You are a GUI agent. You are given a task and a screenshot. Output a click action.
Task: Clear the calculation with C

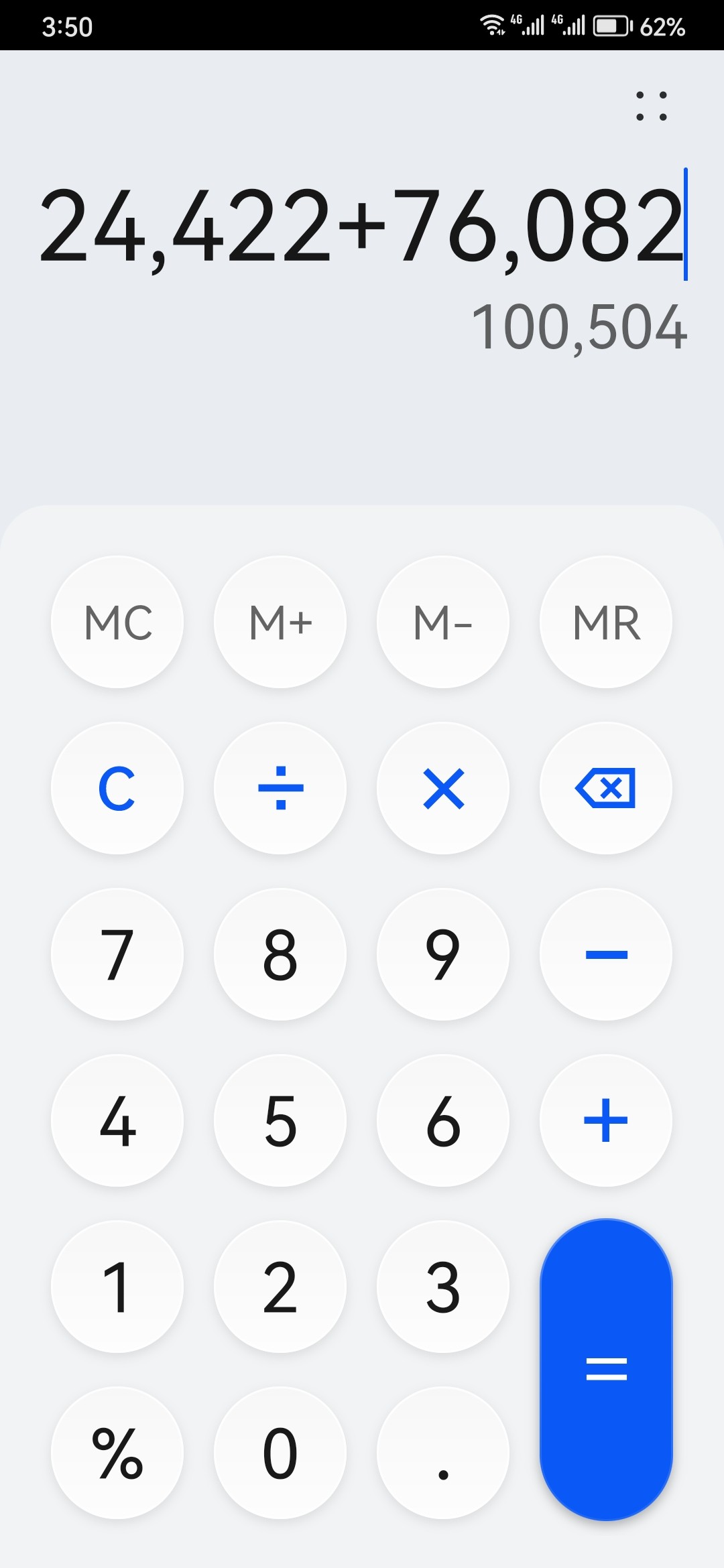(117, 788)
